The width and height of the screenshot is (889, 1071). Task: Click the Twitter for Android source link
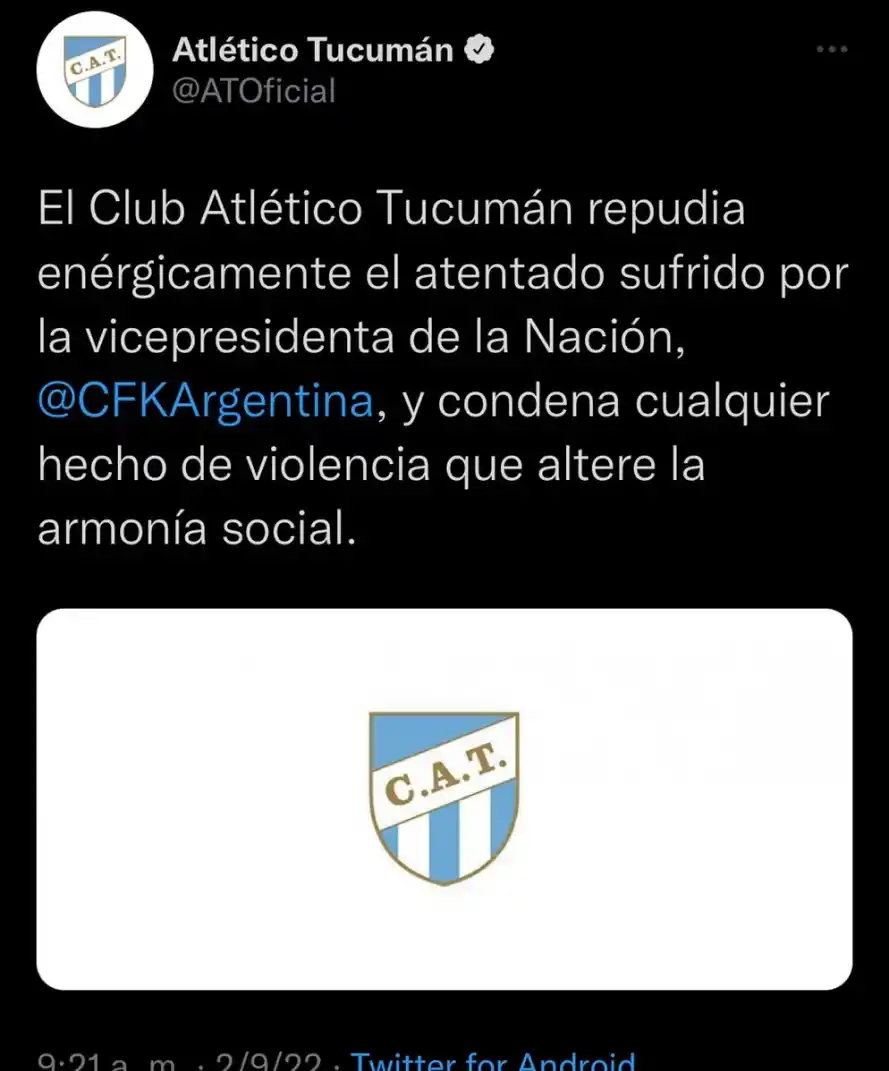[495, 1060]
